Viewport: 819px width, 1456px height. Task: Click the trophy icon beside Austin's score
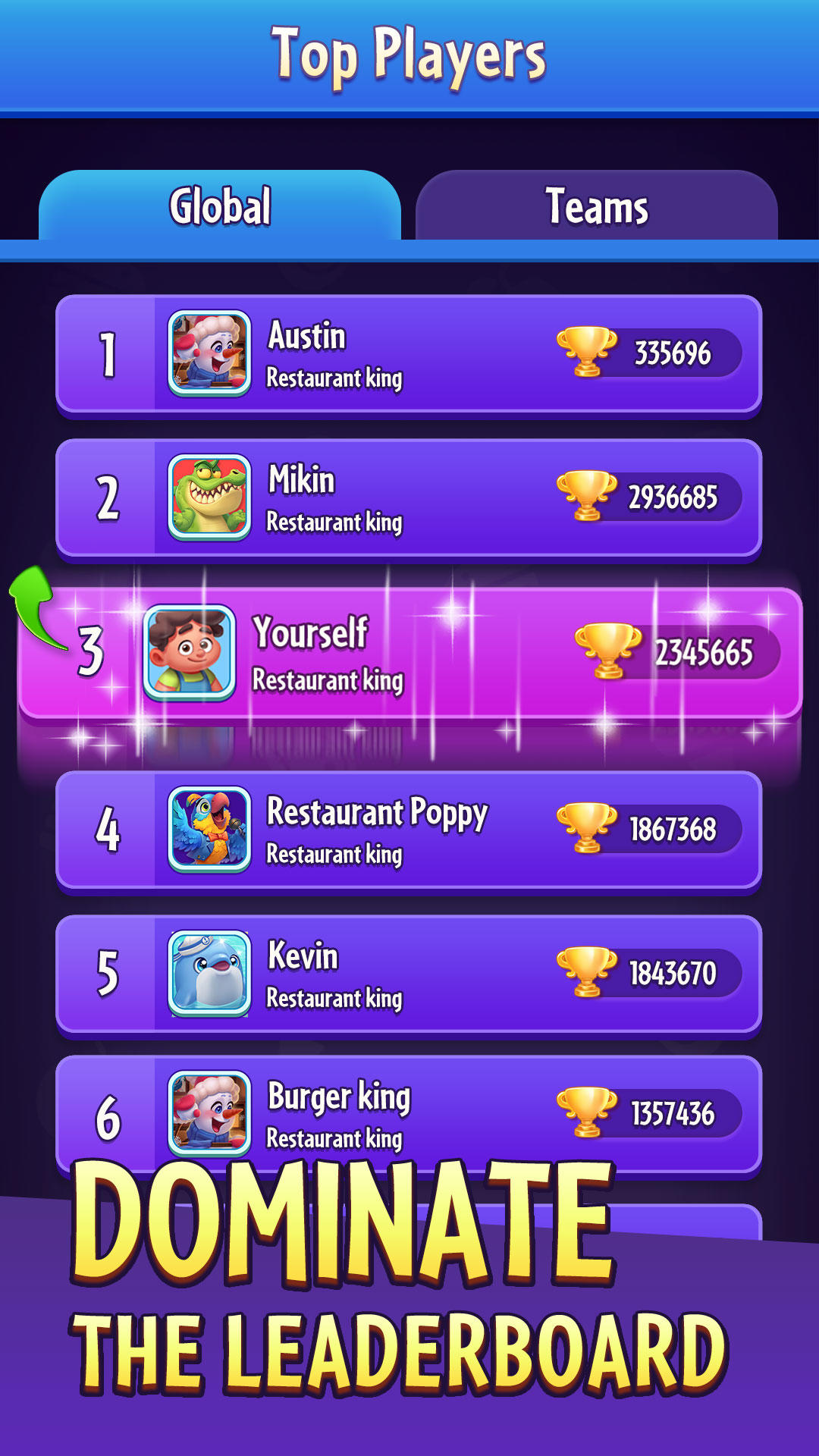(x=585, y=351)
